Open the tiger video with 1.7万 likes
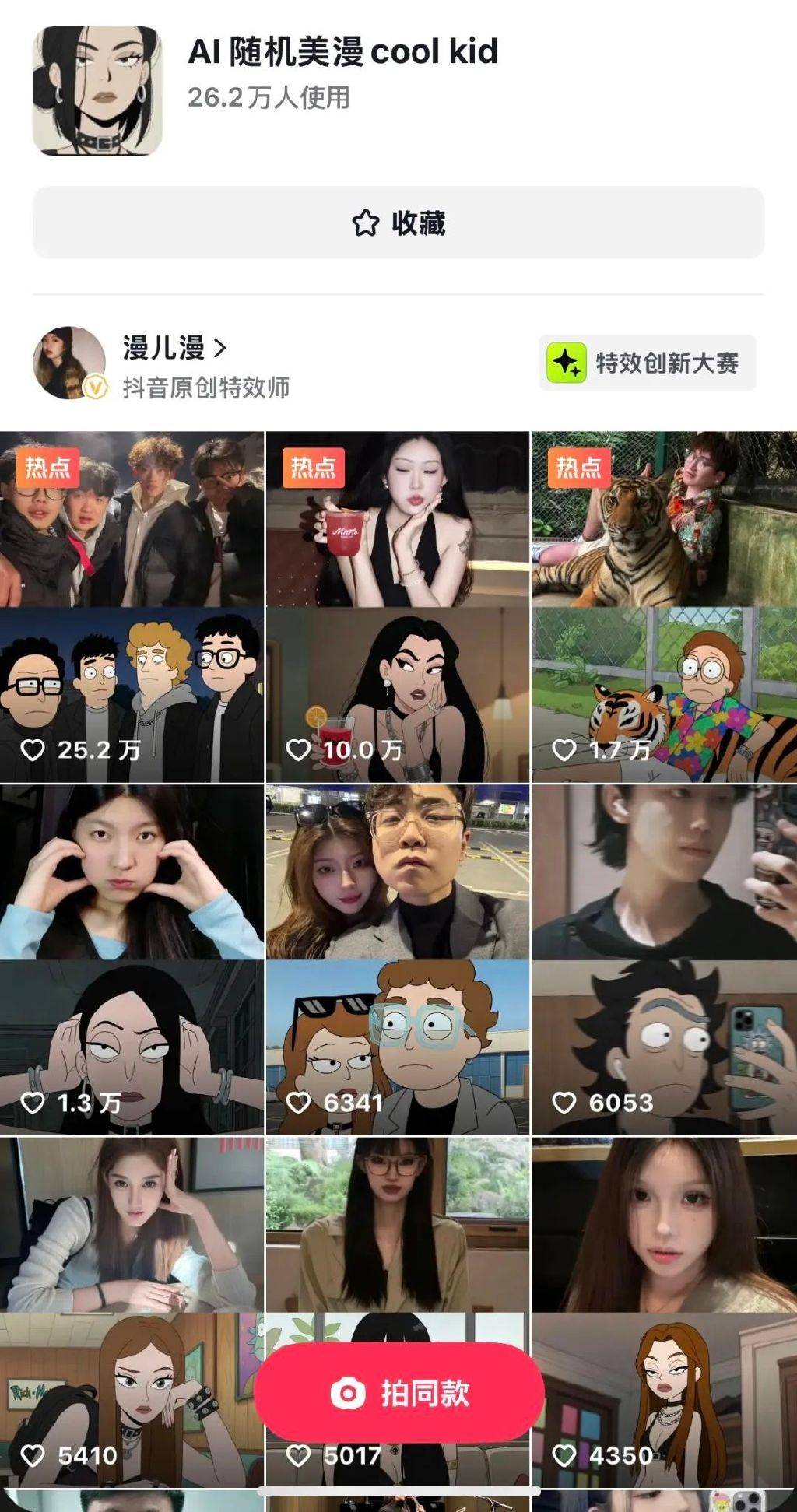Screen dimensions: 797x1512 click(x=664, y=607)
